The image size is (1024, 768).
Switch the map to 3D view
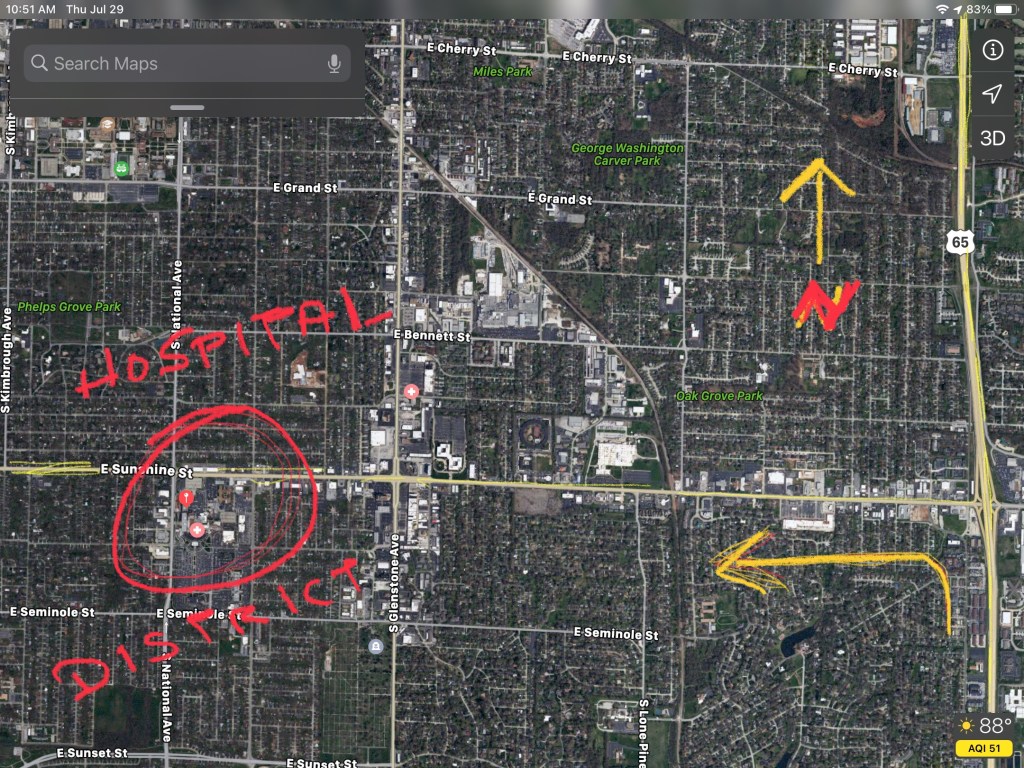point(992,138)
